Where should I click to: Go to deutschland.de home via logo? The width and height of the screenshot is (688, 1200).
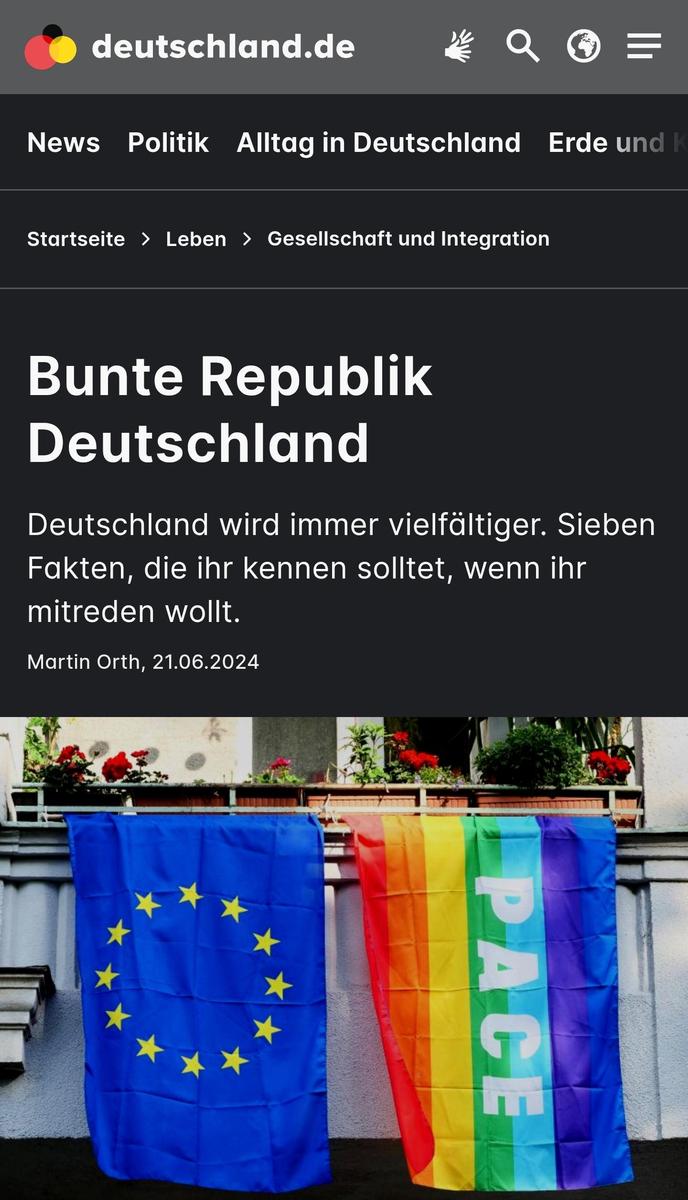[190, 47]
